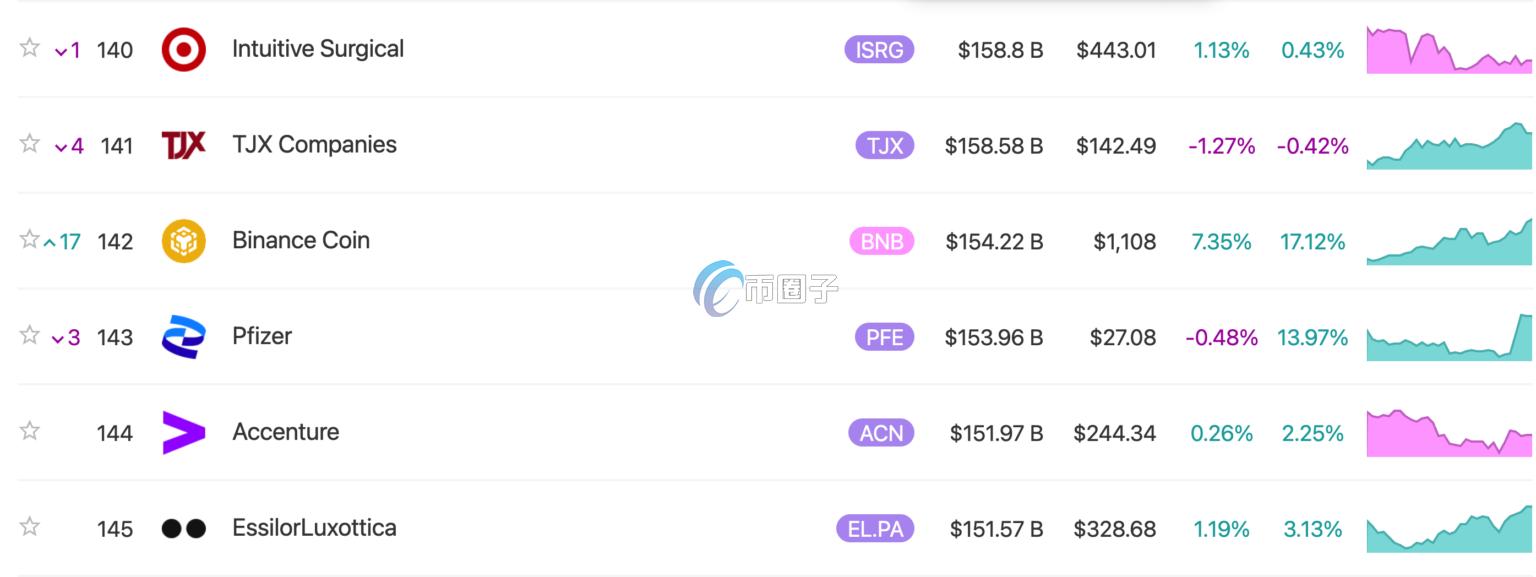Open the Intuitive Surgical company page
The width and height of the screenshot is (1536, 577).
point(317,49)
